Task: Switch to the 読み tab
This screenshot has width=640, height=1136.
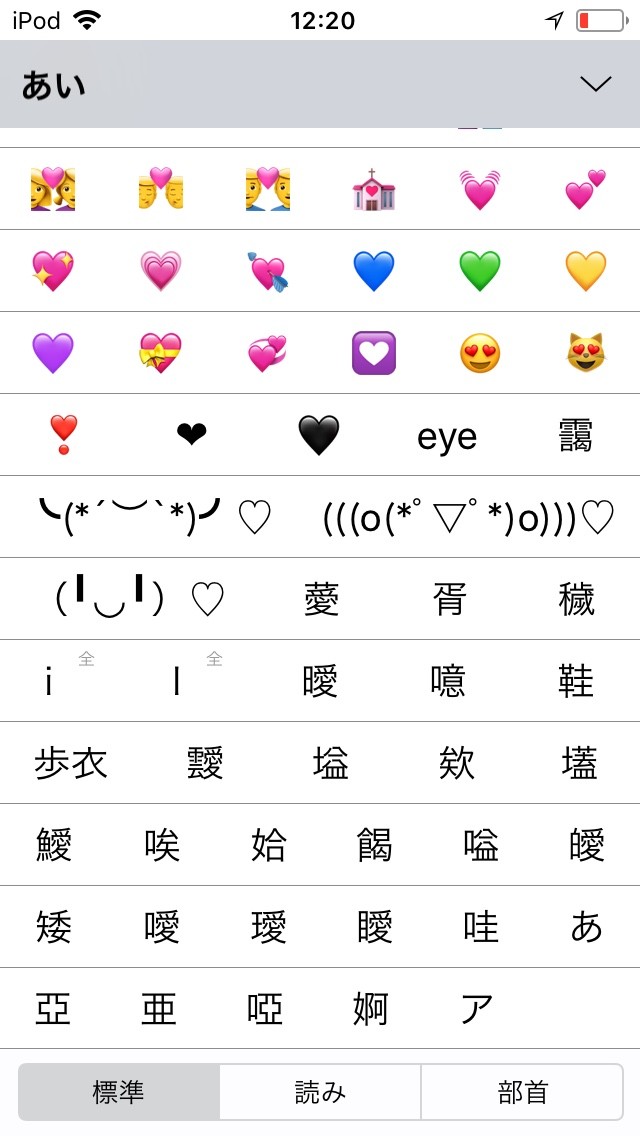Action: [x=320, y=1092]
